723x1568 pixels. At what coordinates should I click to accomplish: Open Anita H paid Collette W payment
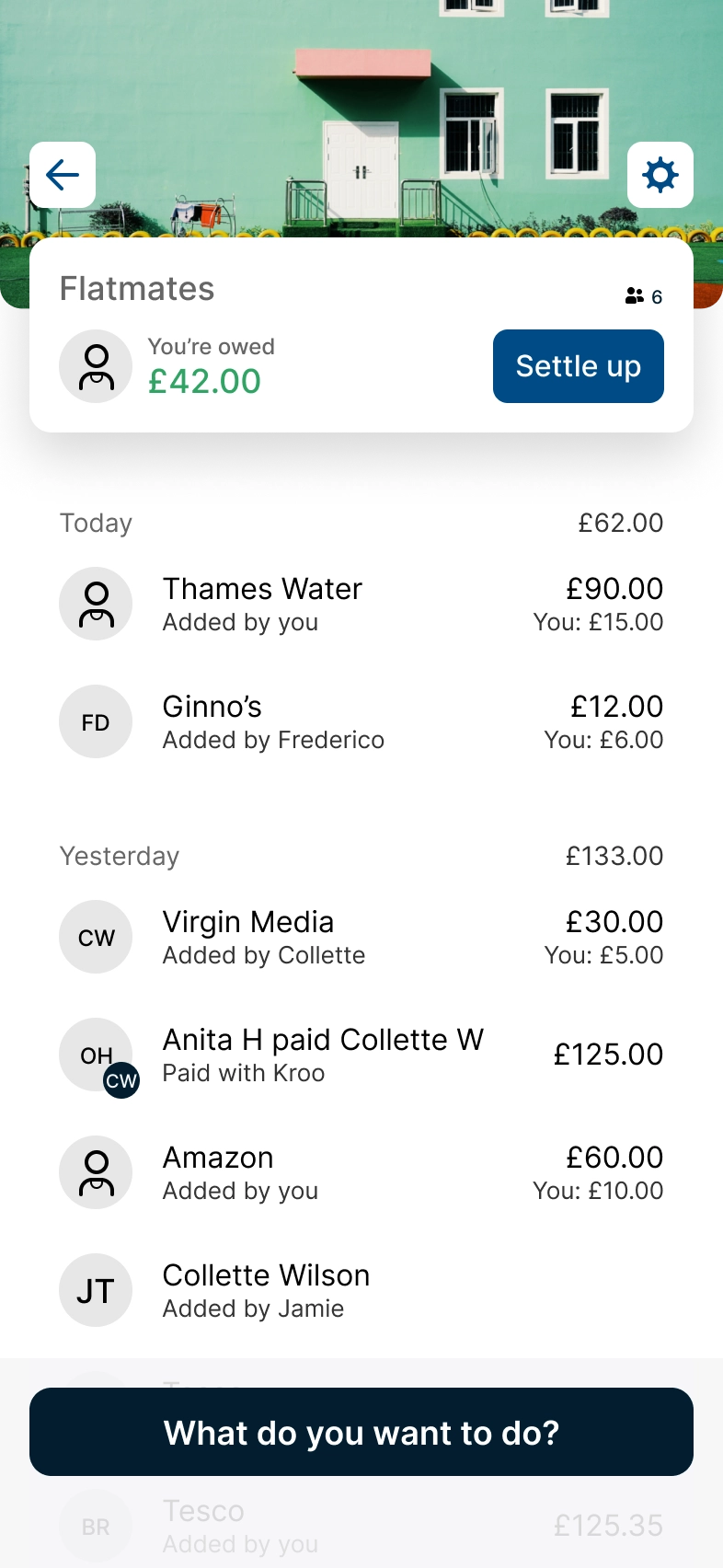(361, 1055)
